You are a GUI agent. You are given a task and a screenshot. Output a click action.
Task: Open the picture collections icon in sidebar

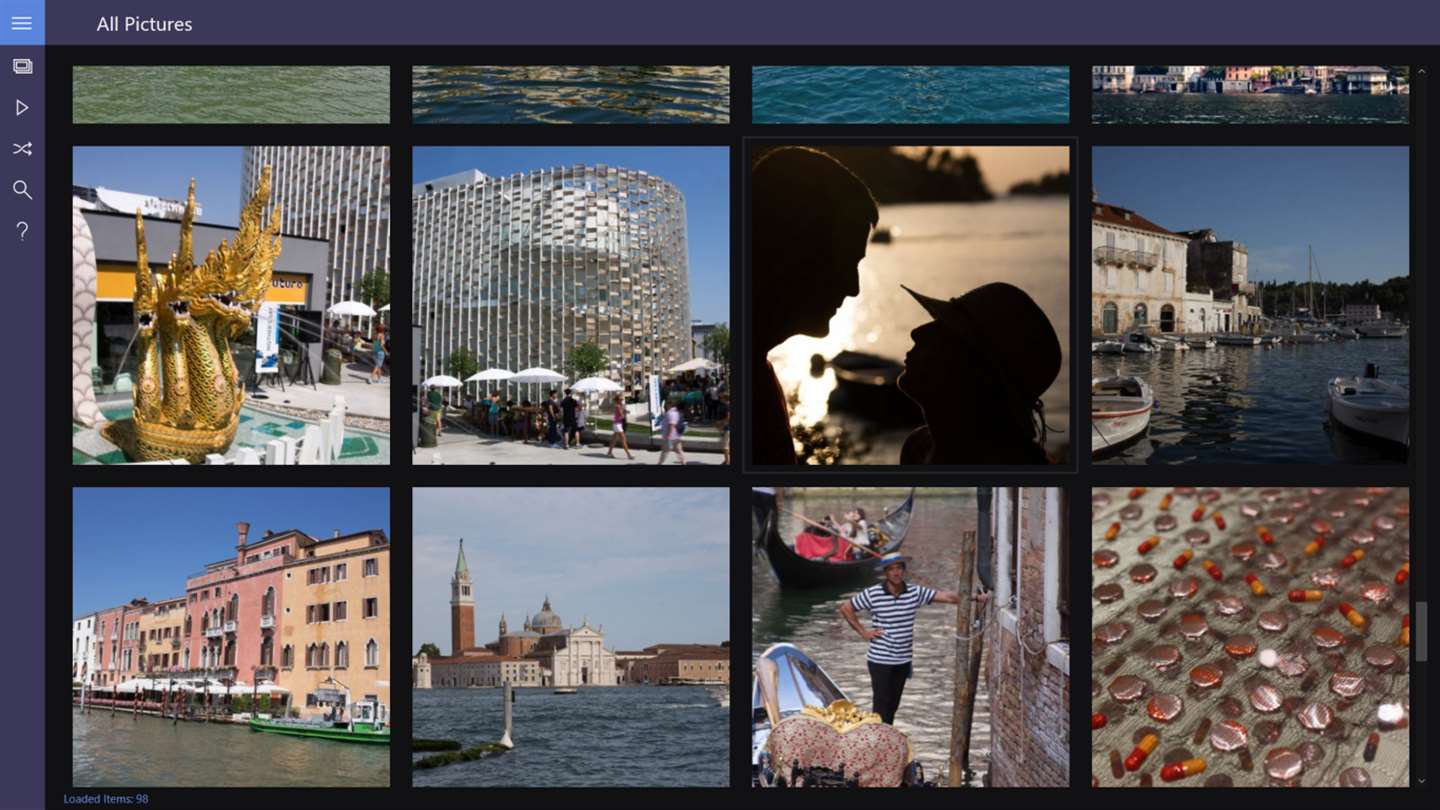click(22, 66)
